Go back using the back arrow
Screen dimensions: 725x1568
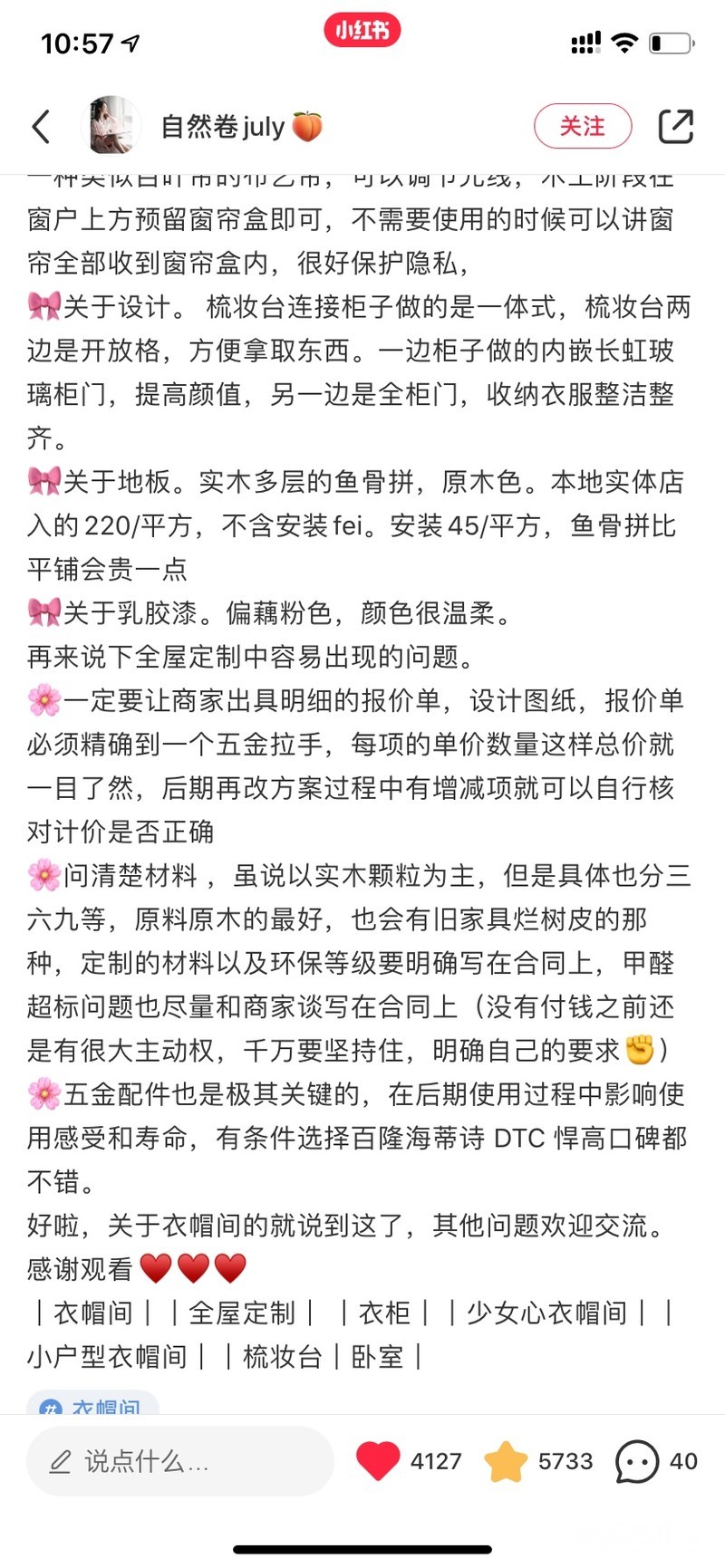(x=42, y=127)
